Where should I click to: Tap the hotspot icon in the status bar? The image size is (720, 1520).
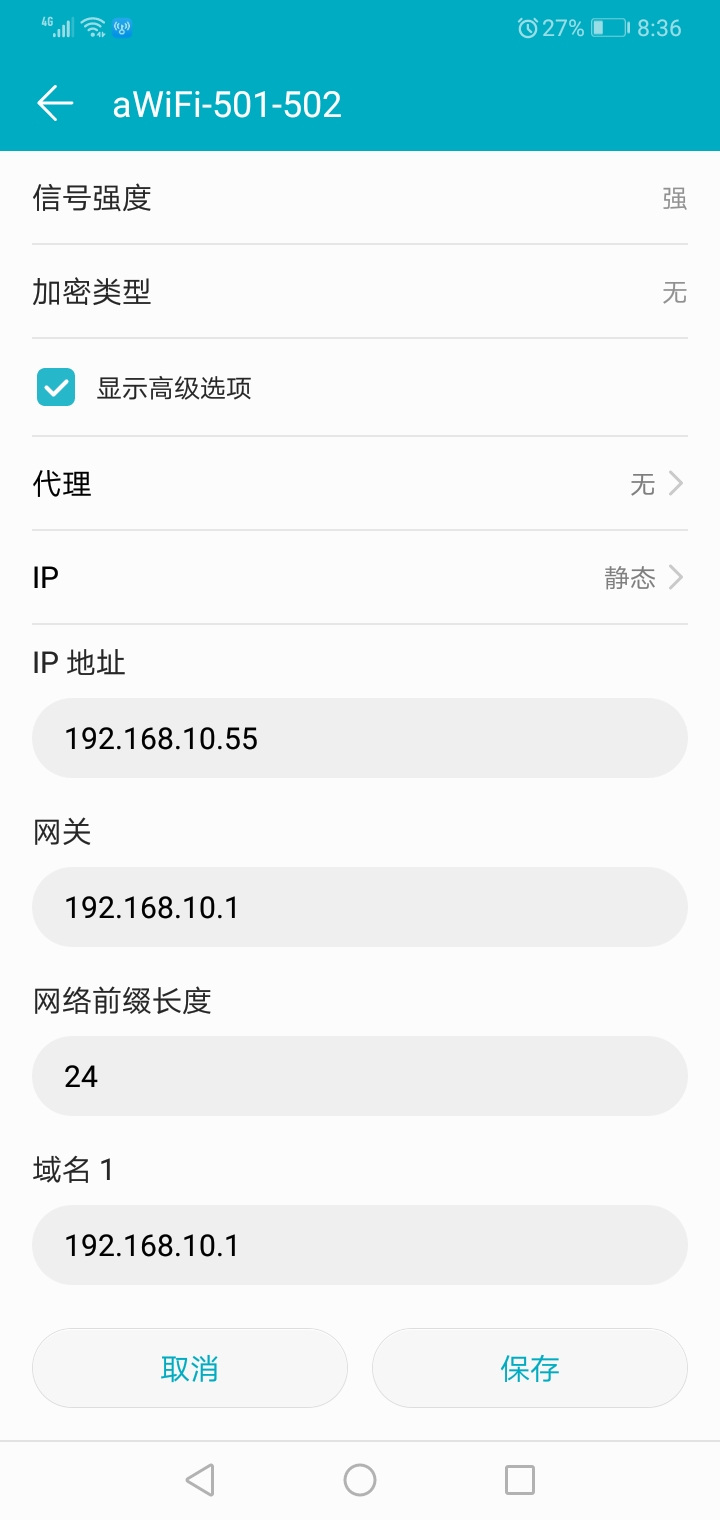tap(123, 28)
